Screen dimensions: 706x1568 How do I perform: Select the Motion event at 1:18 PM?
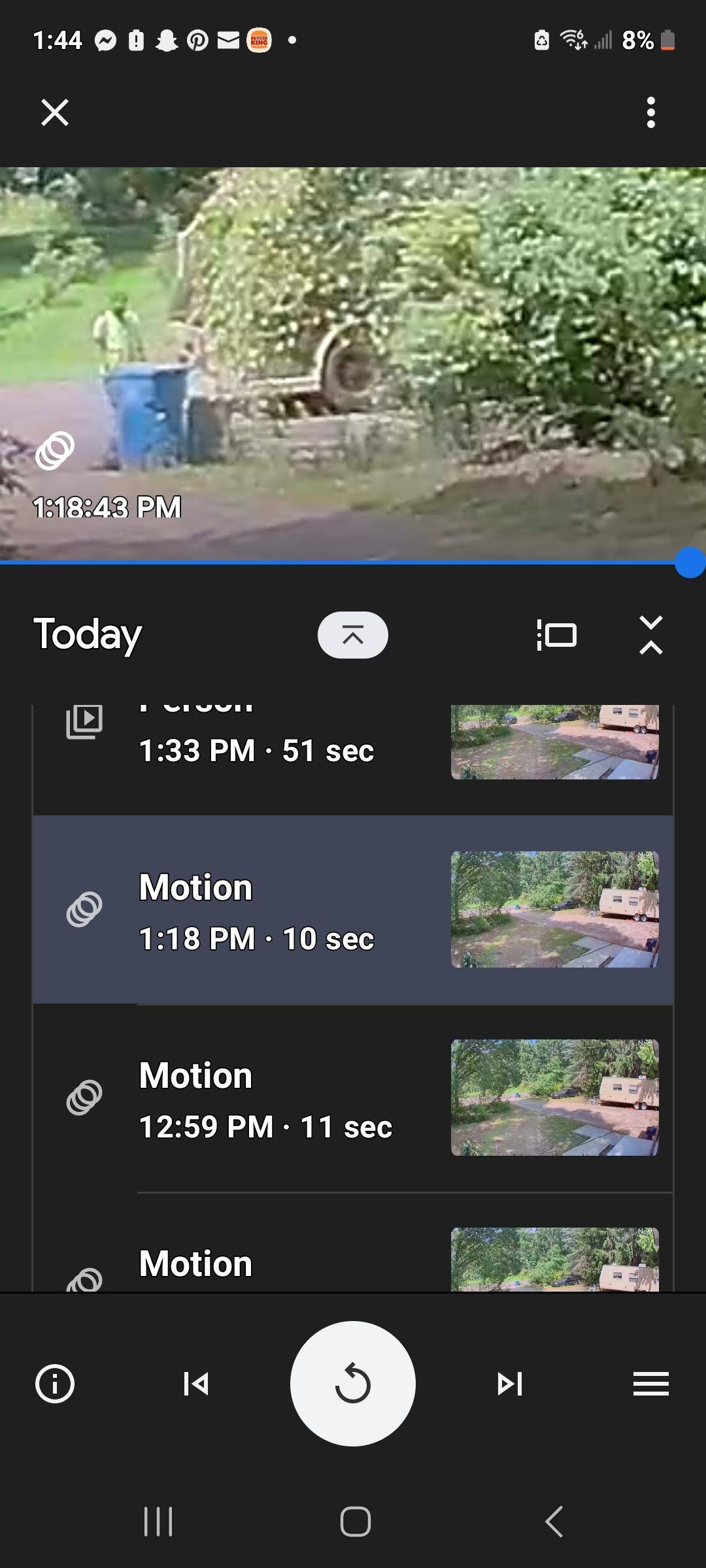click(x=353, y=909)
